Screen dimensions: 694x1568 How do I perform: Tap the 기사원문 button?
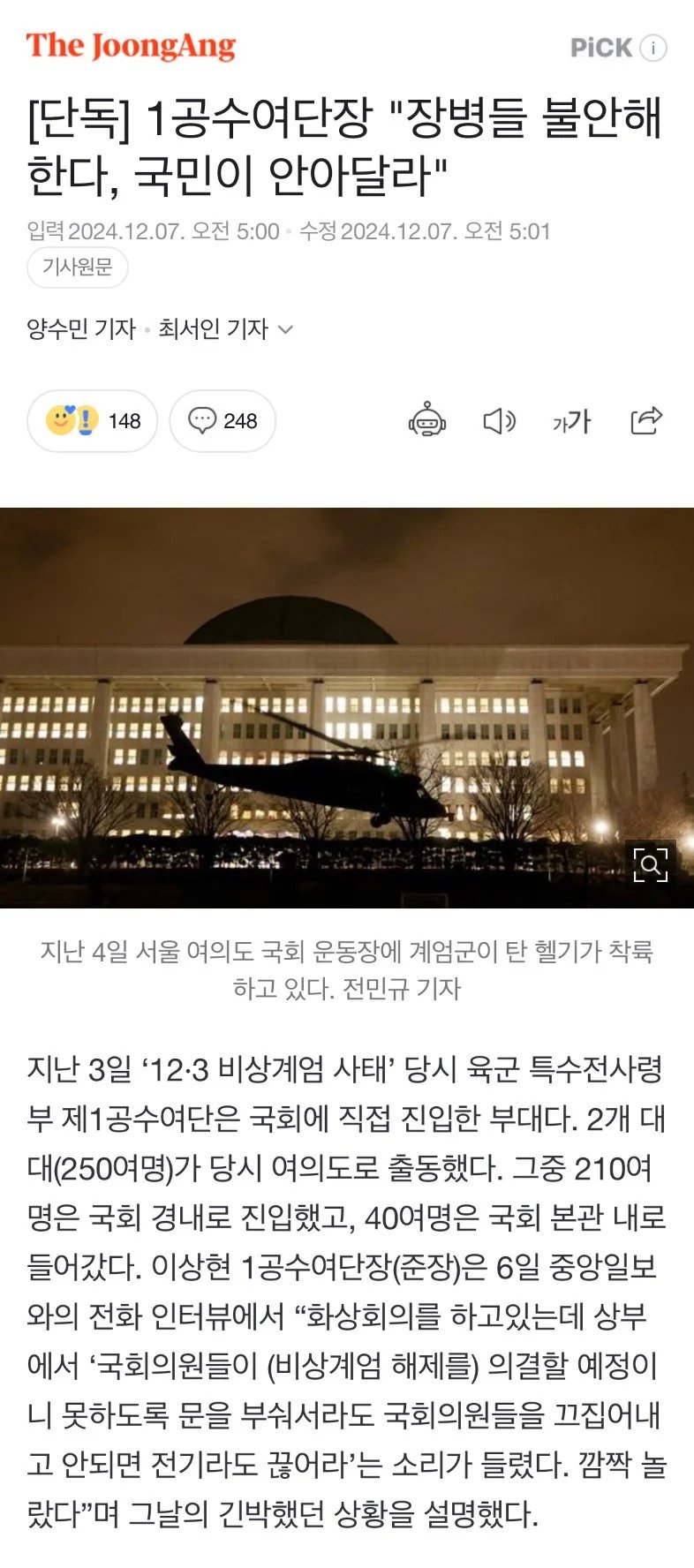point(78,268)
